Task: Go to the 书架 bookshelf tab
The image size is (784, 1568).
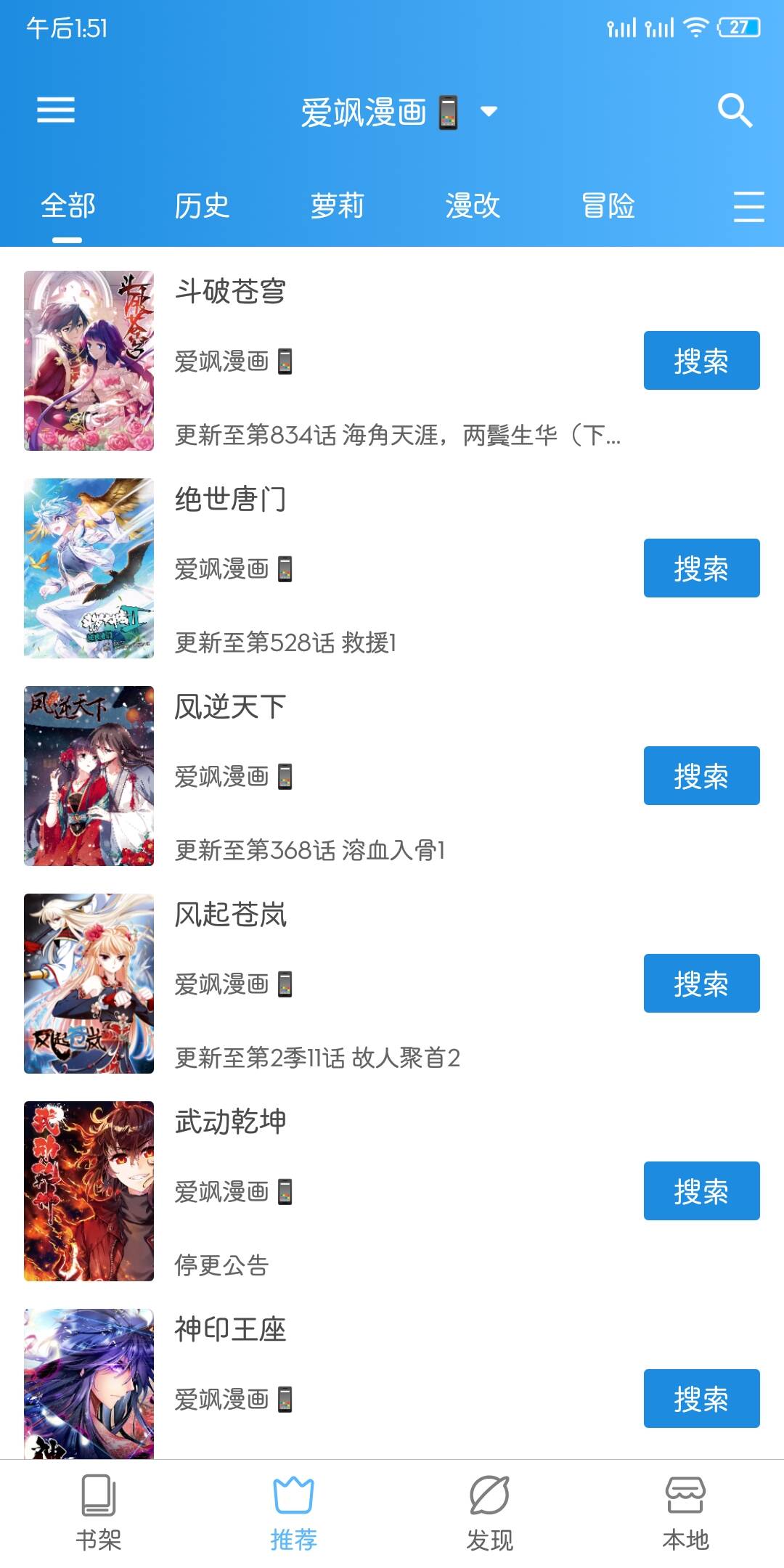Action: pyautogui.click(x=99, y=1512)
